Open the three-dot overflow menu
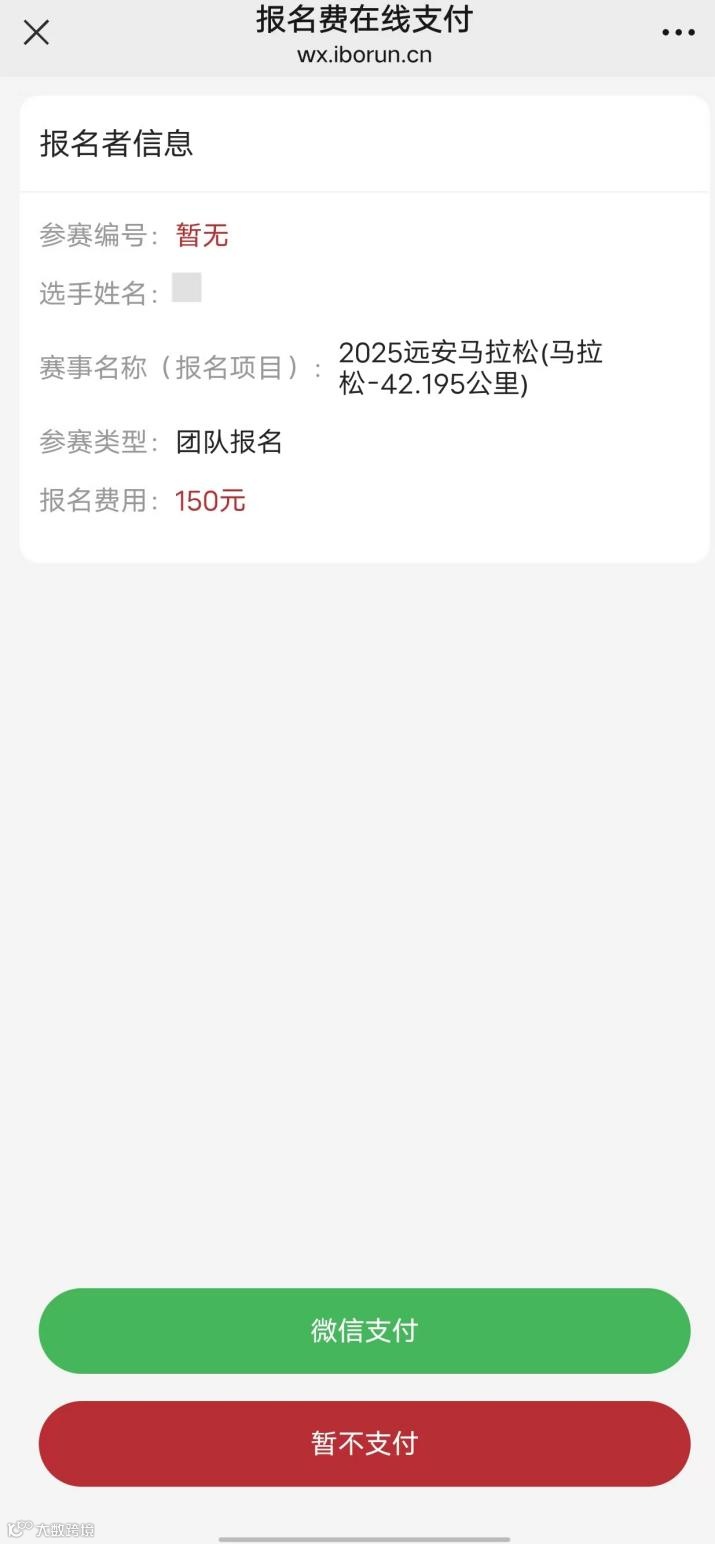The image size is (715, 1544). click(678, 33)
